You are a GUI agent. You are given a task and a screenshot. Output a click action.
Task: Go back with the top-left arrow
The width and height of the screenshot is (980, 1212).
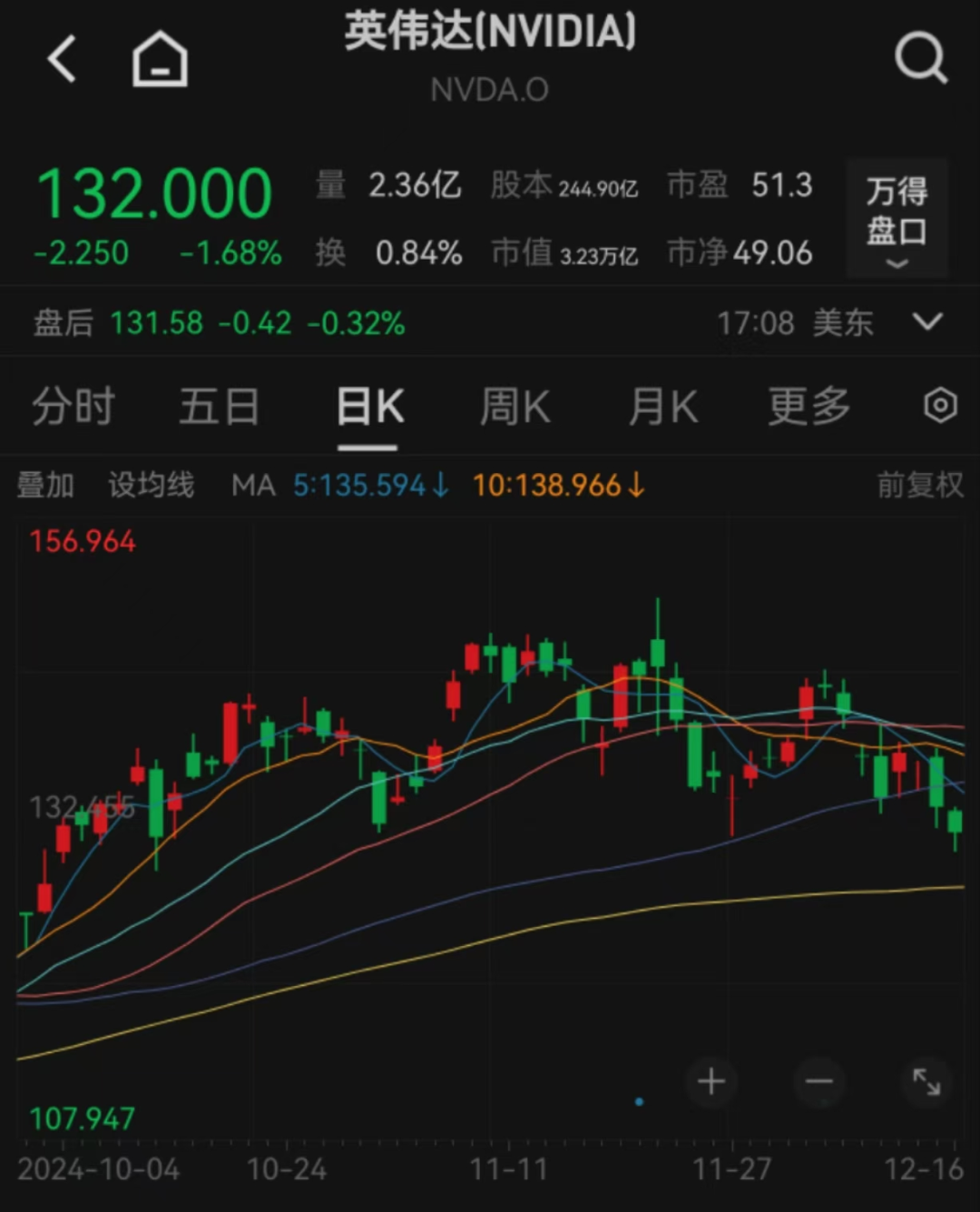pyautogui.click(x=62, y=60)
